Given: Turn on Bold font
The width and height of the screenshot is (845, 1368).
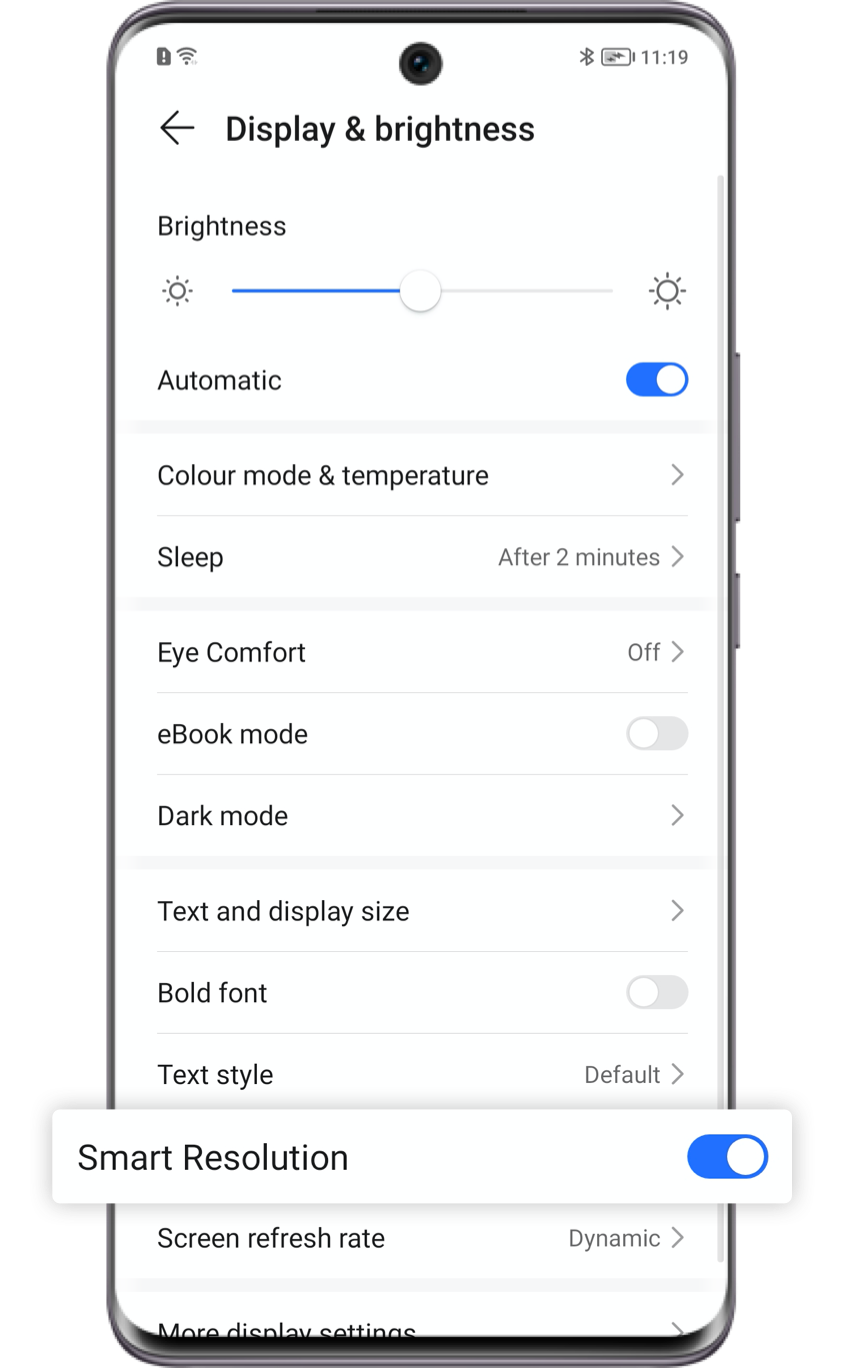Looking at the screenshot, I should click(x=657, y=993).
